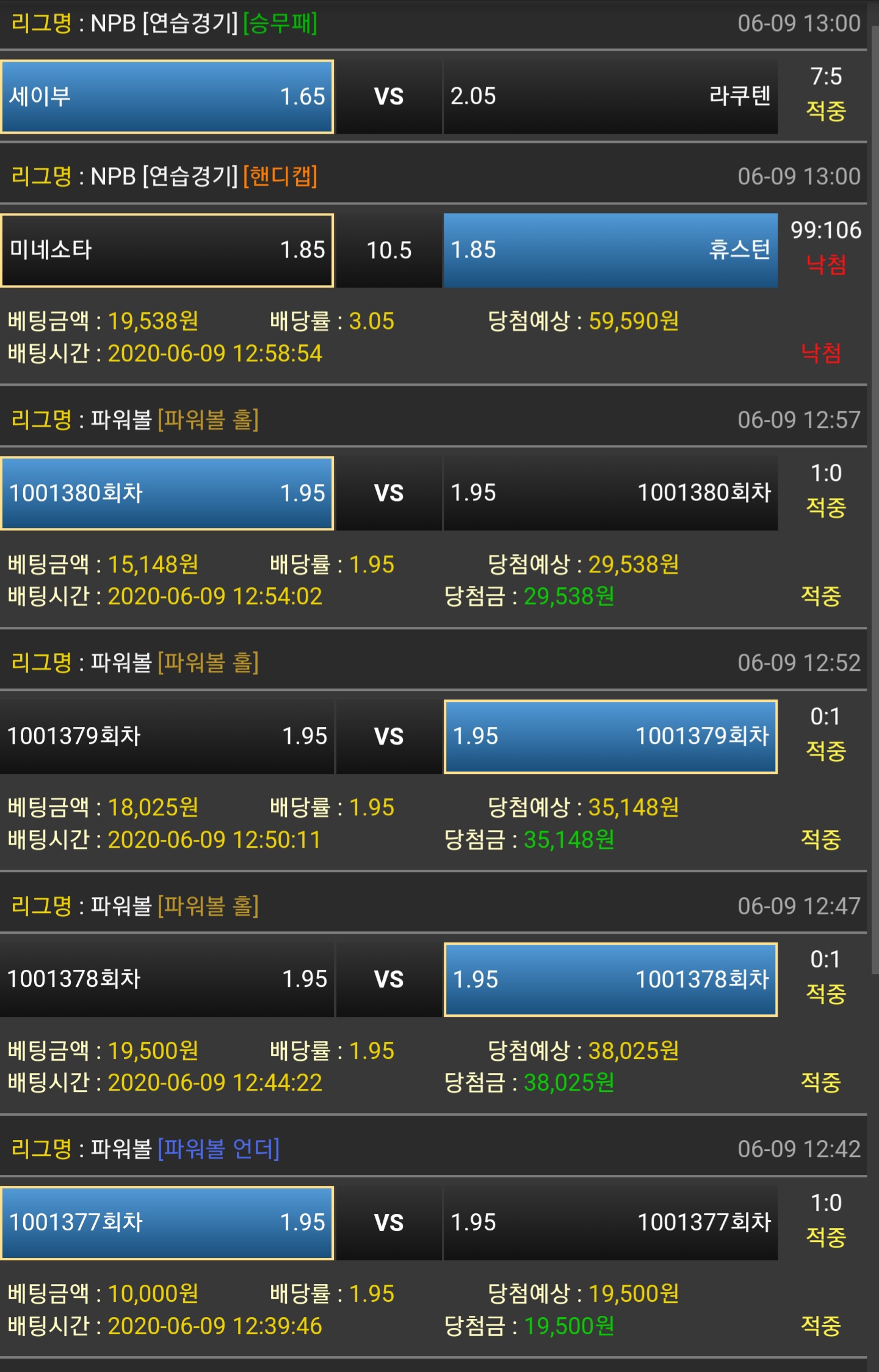Screen dimensions: 879x1372
Task: Tap the highlighted 1001380회차 odds cell
Action: 167,493
